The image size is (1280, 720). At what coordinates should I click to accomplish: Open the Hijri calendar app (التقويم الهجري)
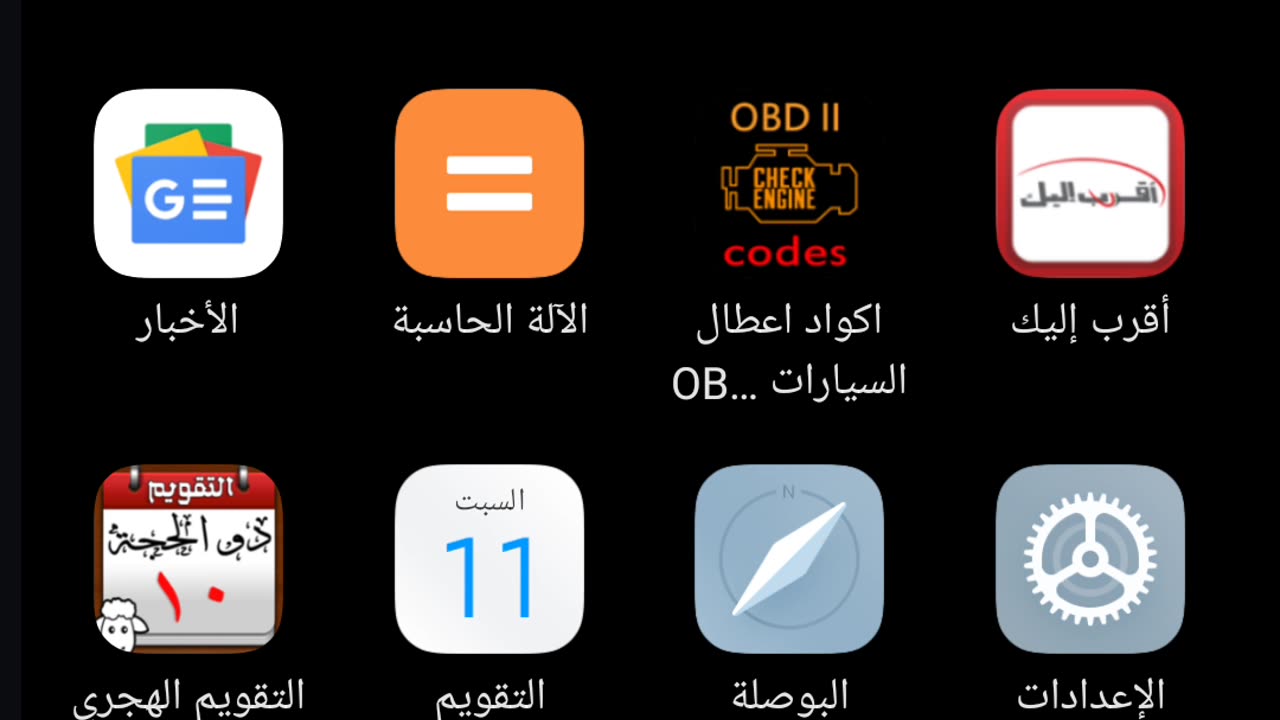(188, 558)
